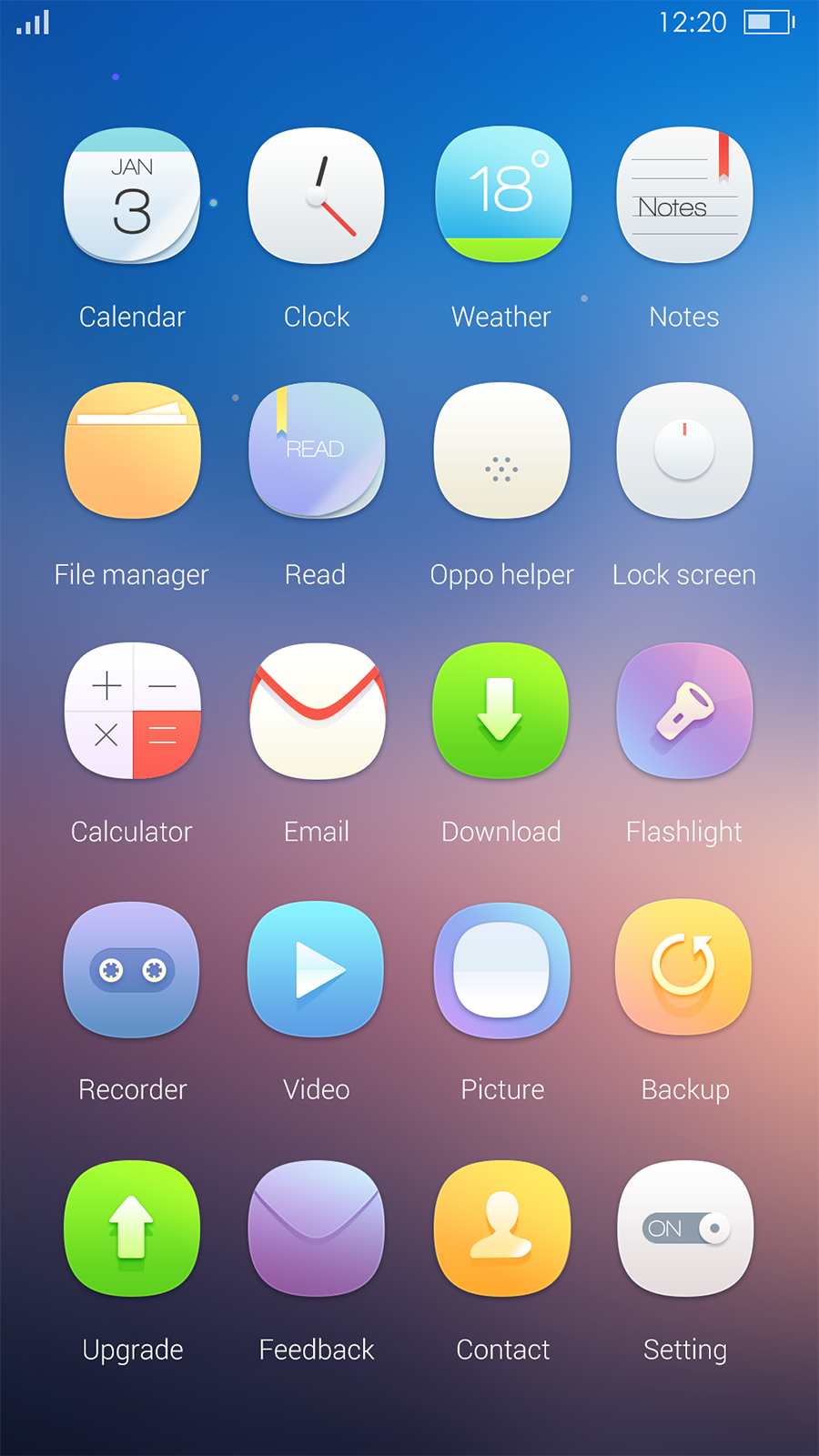Open the Oppo helper

point(501,450)
